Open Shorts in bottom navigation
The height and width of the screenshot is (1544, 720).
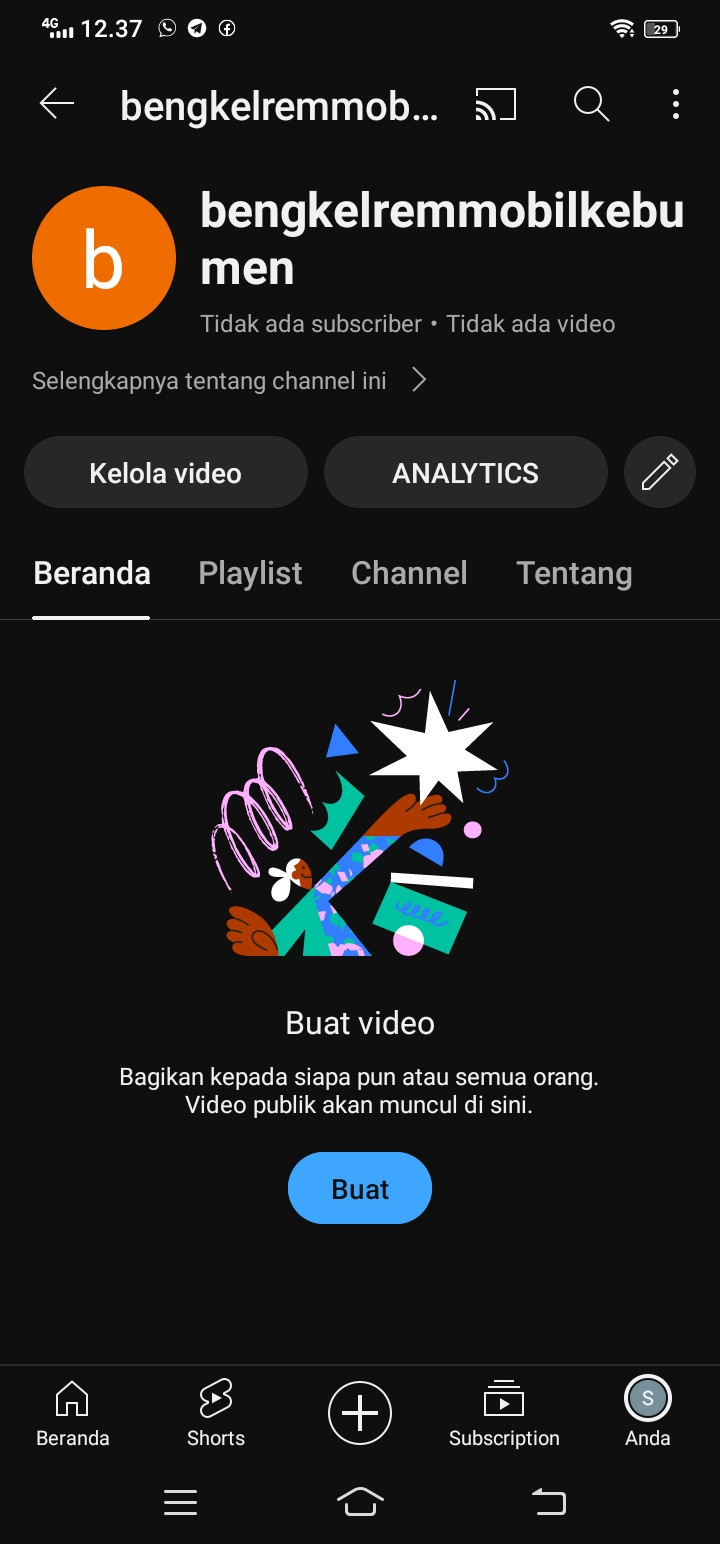216,1413
